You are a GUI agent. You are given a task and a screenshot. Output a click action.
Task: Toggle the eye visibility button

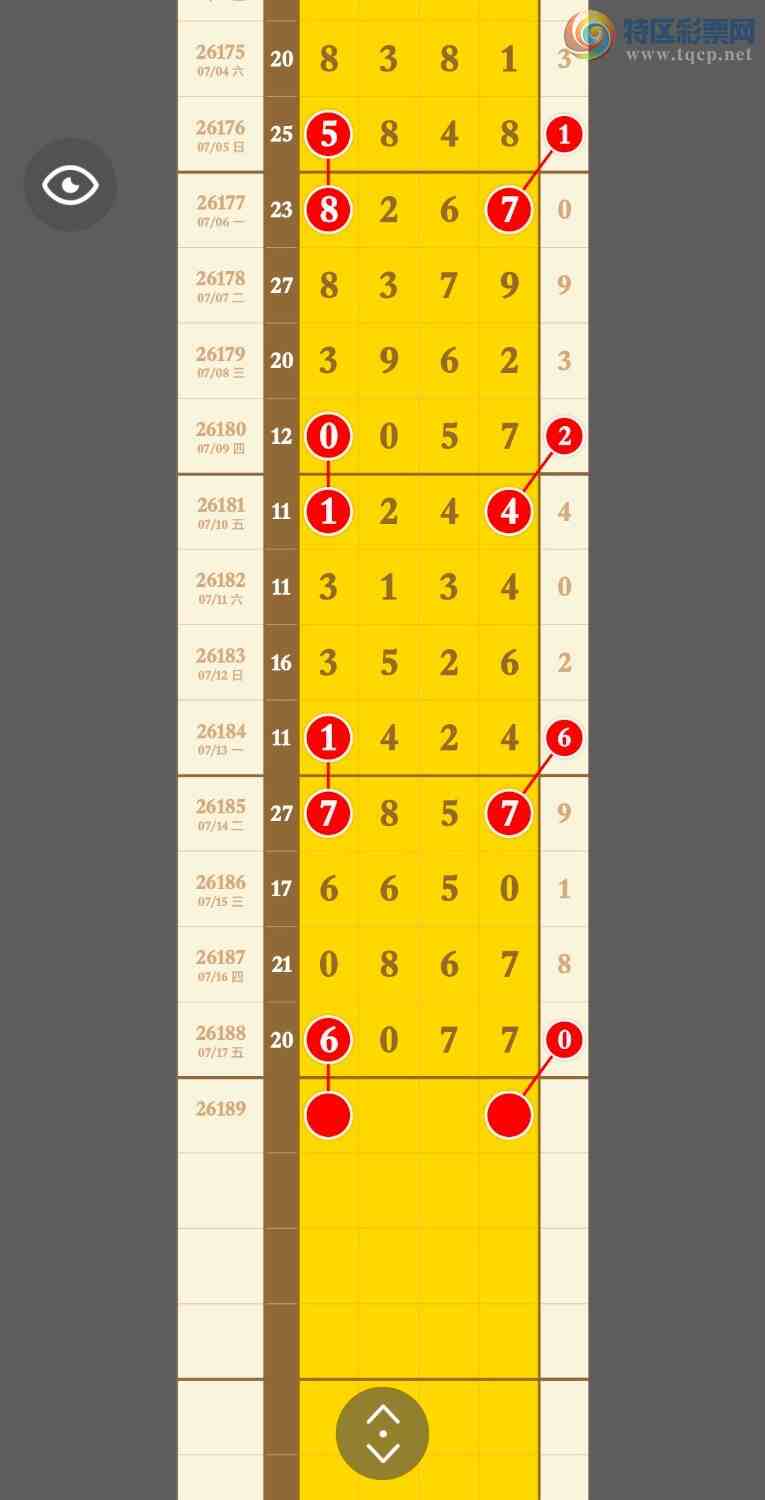pos(71,186)
